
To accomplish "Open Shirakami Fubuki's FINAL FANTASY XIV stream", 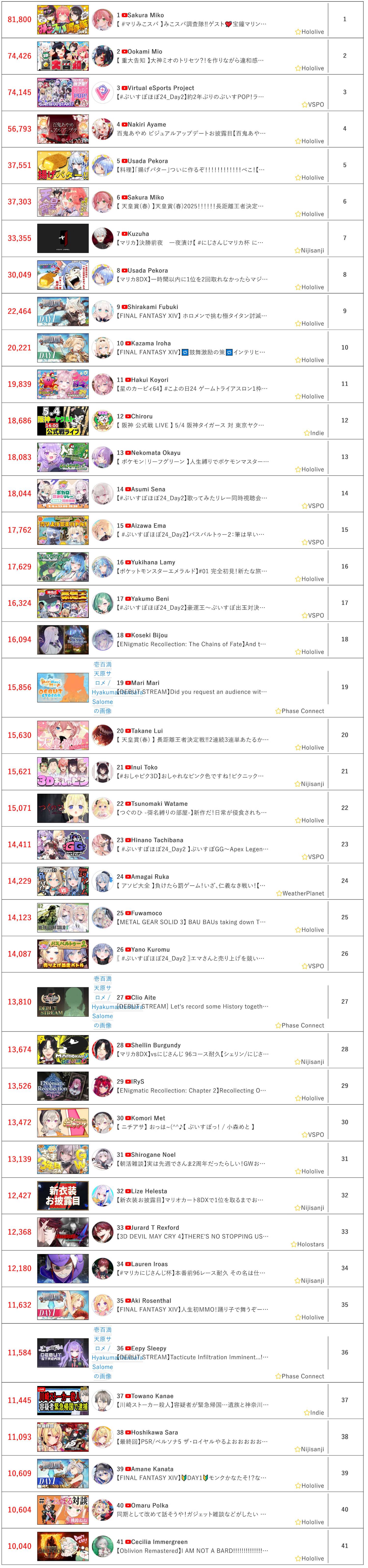I will (x=190, y=316).
